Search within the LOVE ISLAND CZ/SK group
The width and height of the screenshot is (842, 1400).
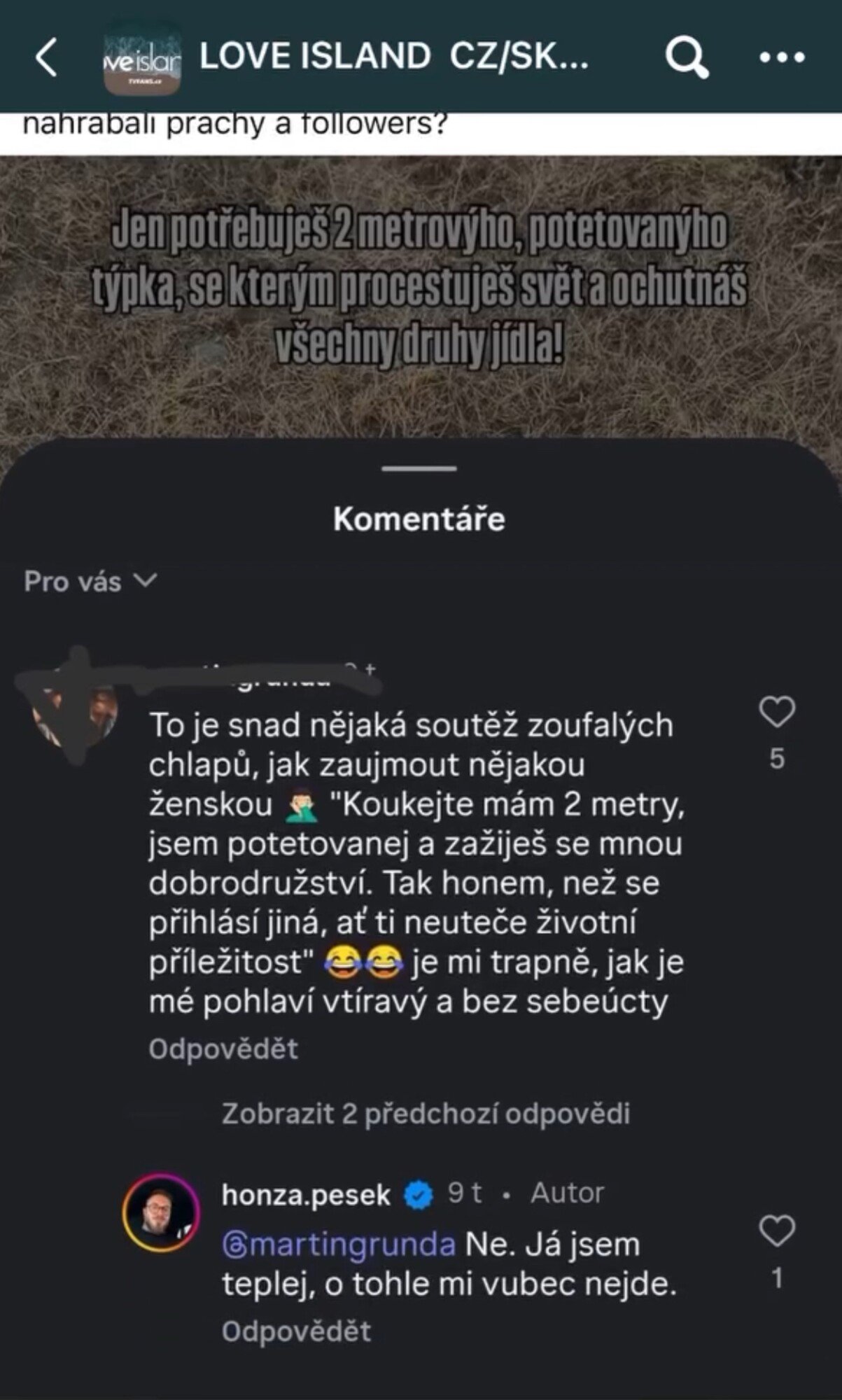click(687, 57)
